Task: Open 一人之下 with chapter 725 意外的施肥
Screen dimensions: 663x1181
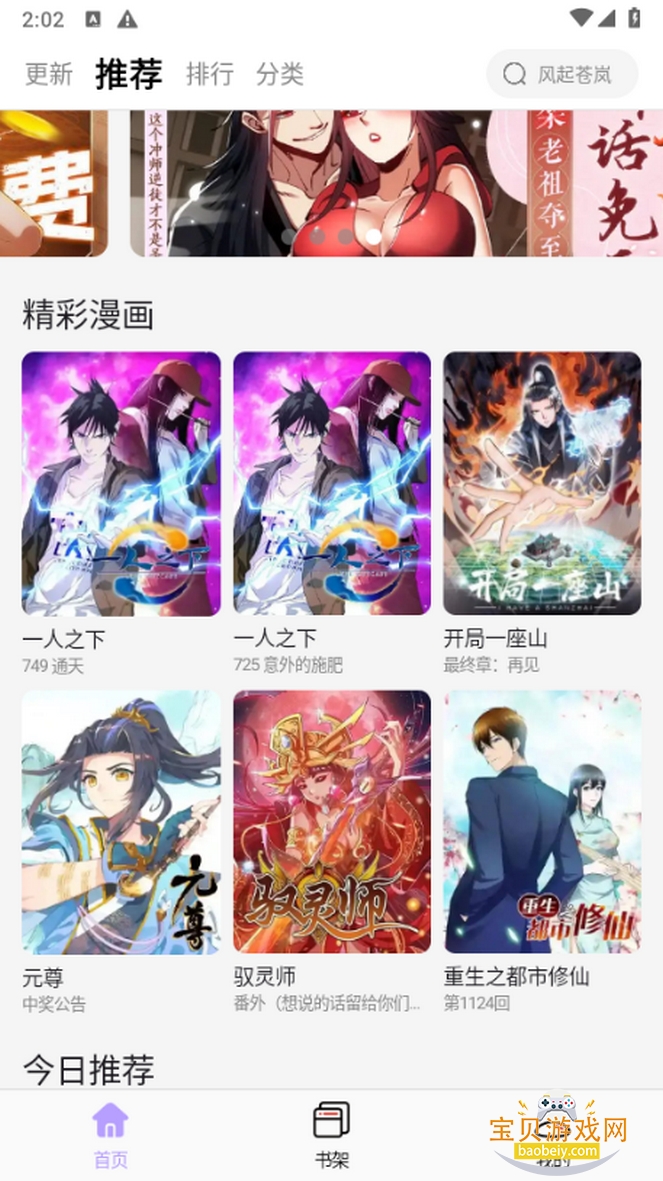Action: (332, 483)
